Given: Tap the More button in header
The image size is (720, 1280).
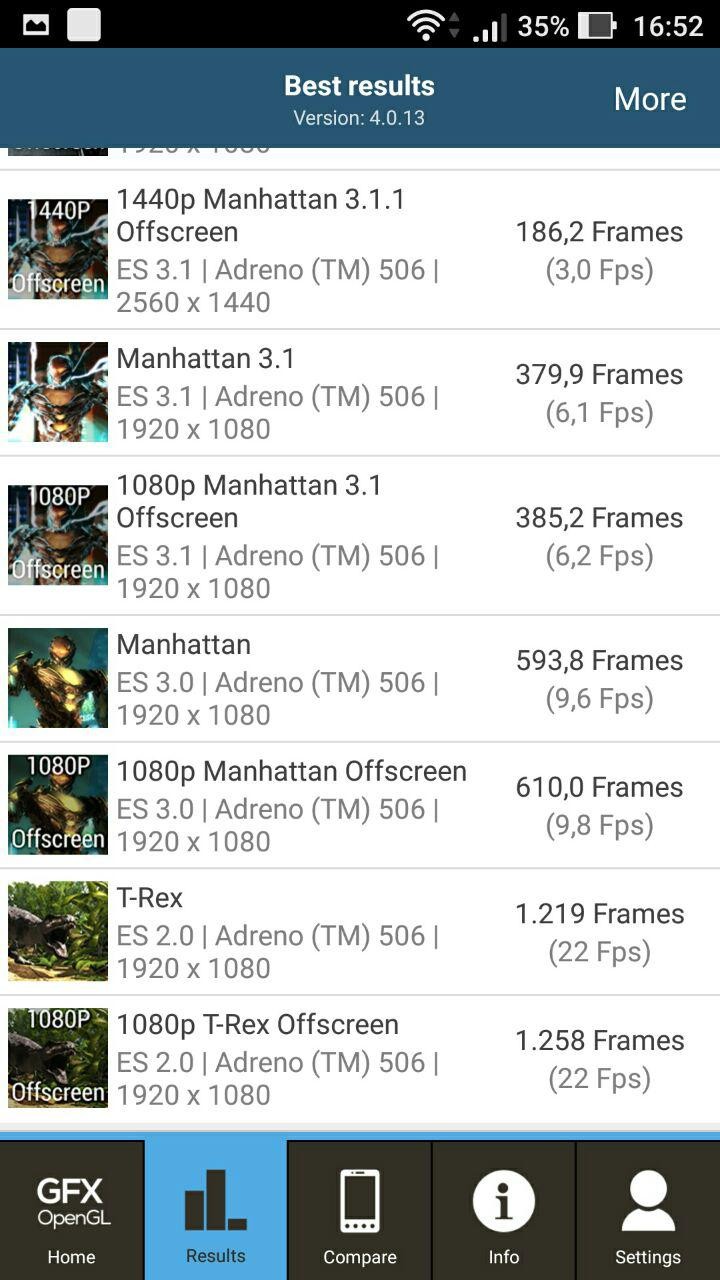Looking at the screenshot, I should [x=649, y=99].
